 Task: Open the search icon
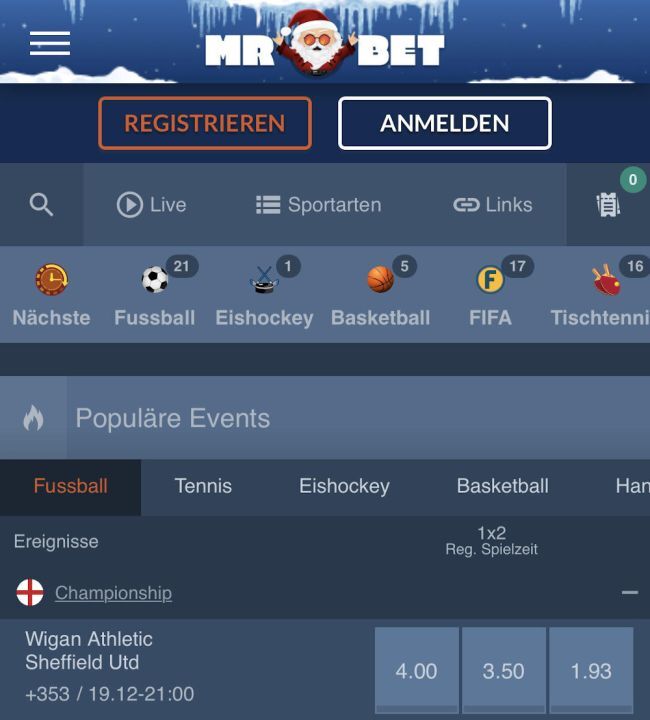[x=41, y=205]
